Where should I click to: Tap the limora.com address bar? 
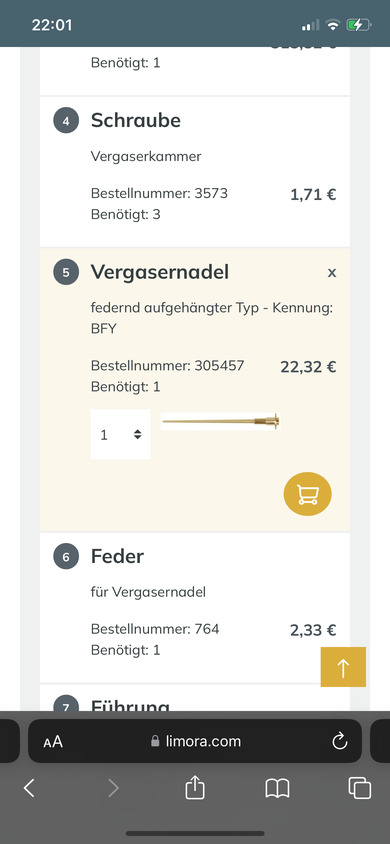(x=195, y=742)
